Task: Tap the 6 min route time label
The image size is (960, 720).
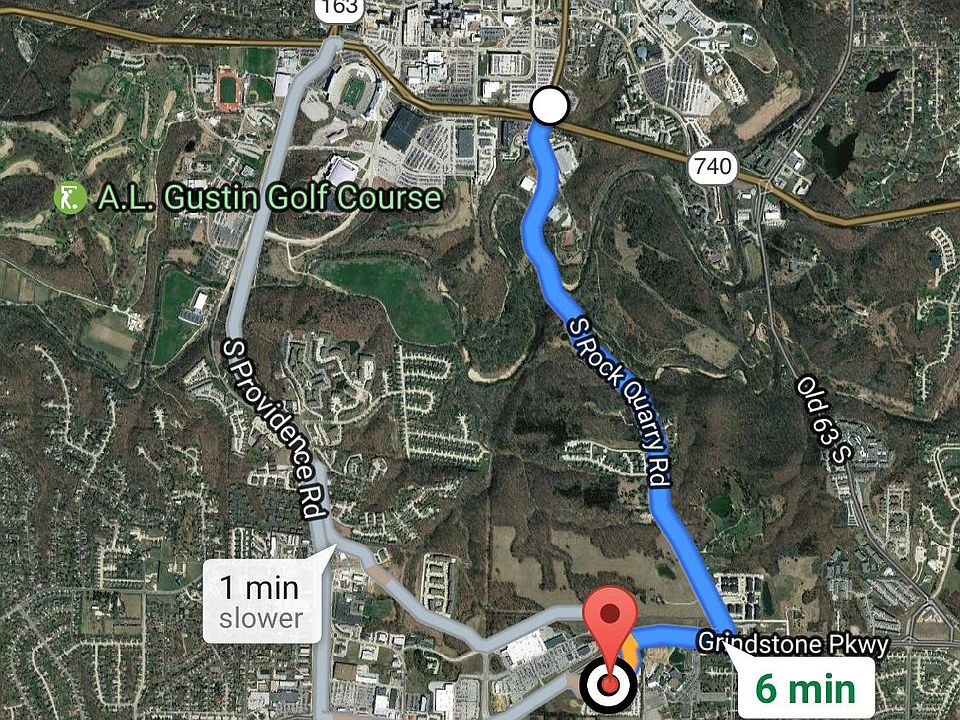Action: coord(805,688)
